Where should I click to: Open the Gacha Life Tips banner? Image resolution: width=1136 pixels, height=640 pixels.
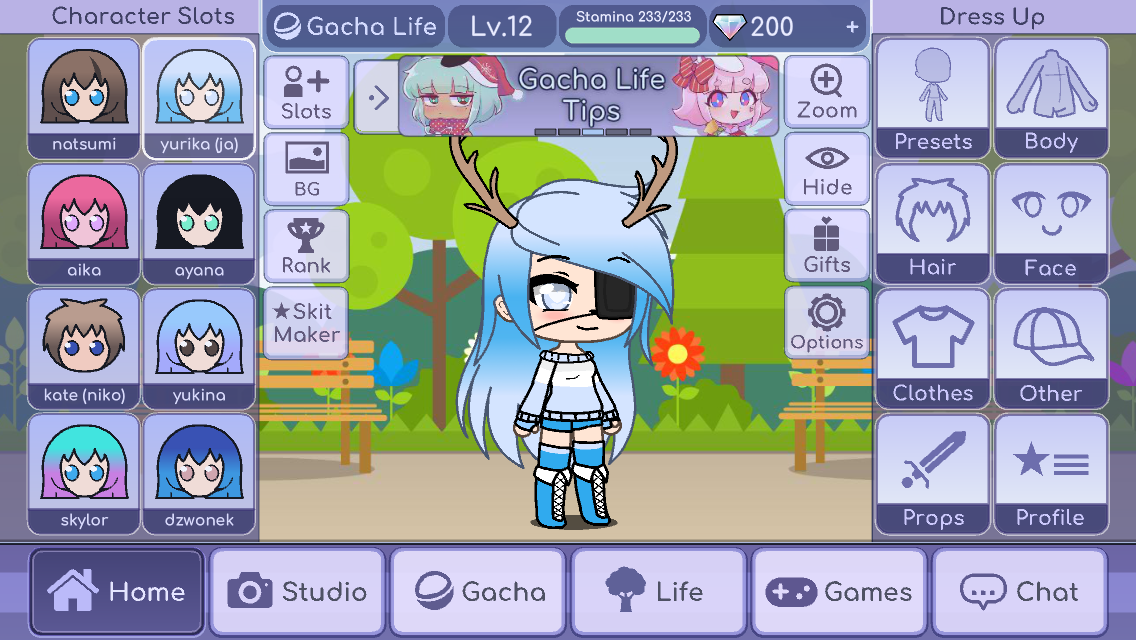click(x=590, y=96)
